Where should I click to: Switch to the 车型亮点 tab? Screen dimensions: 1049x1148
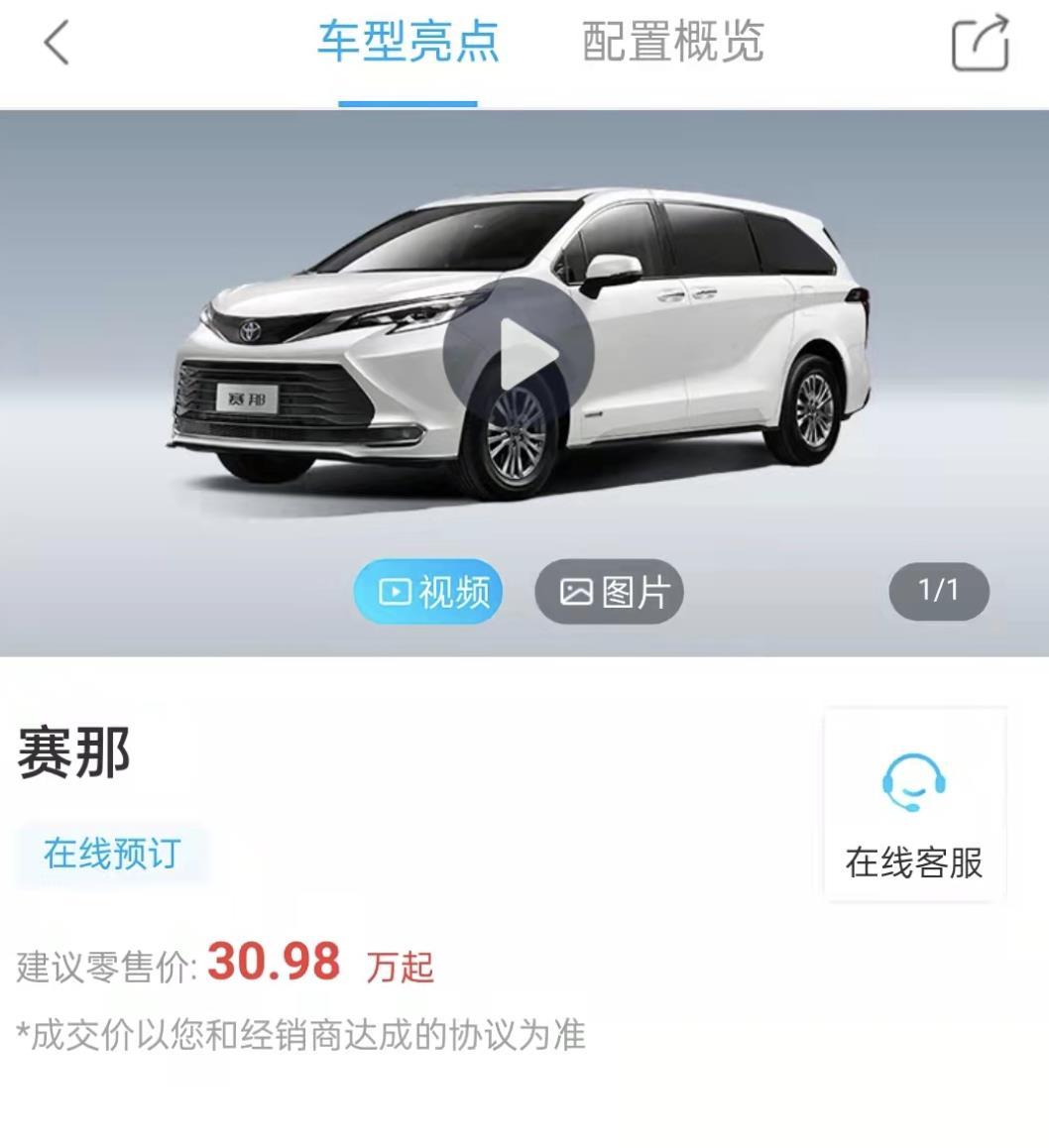[408, 44]
